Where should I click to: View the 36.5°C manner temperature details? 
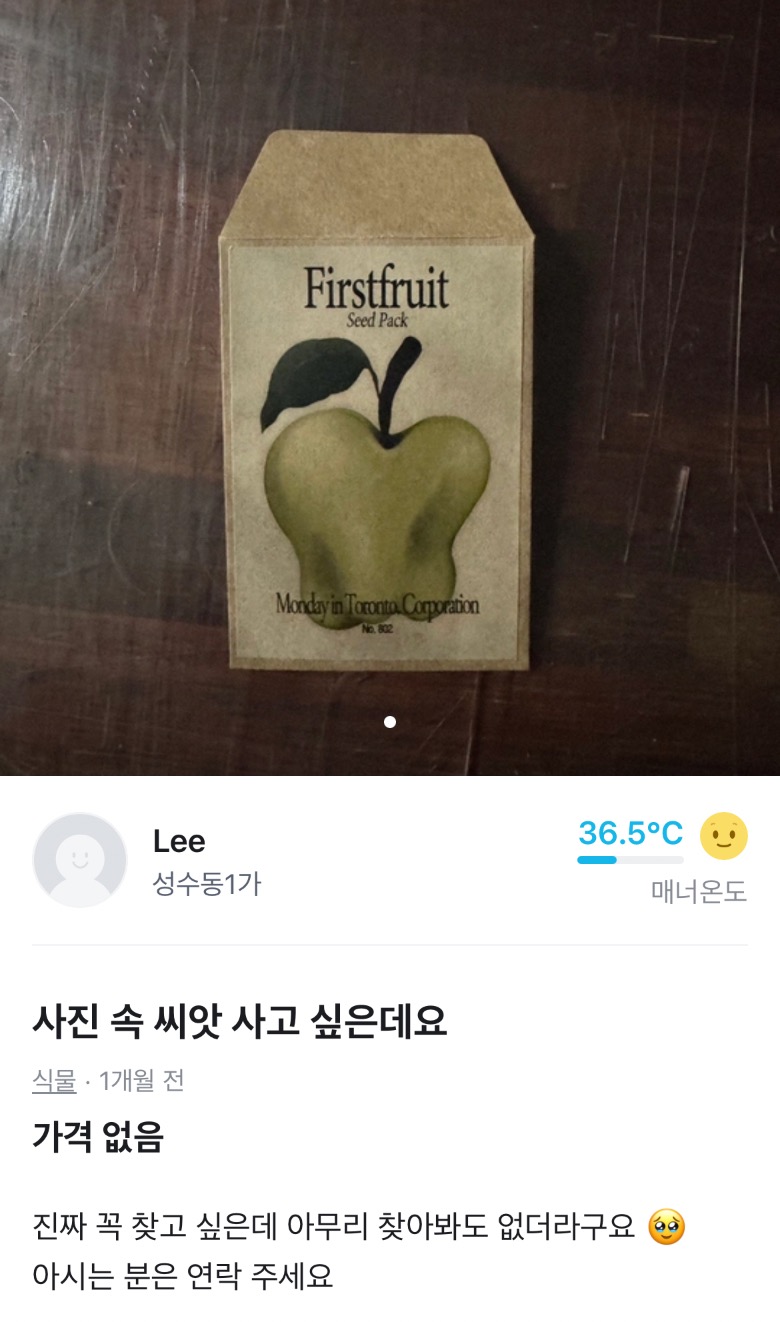pyautogui.click(x=630, y=832)
